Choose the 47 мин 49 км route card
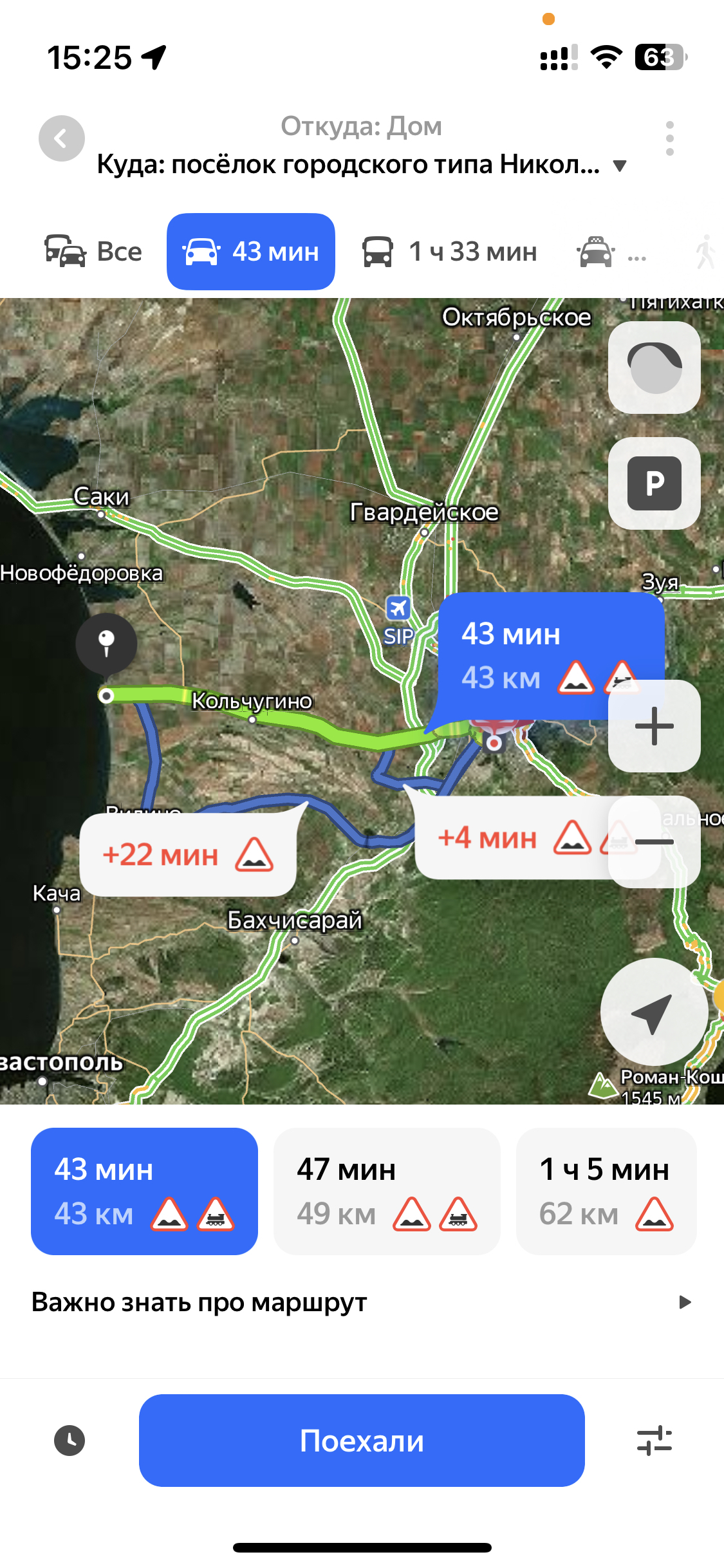The height and width of the screenshot is (1568, 724). point(387,1191)
